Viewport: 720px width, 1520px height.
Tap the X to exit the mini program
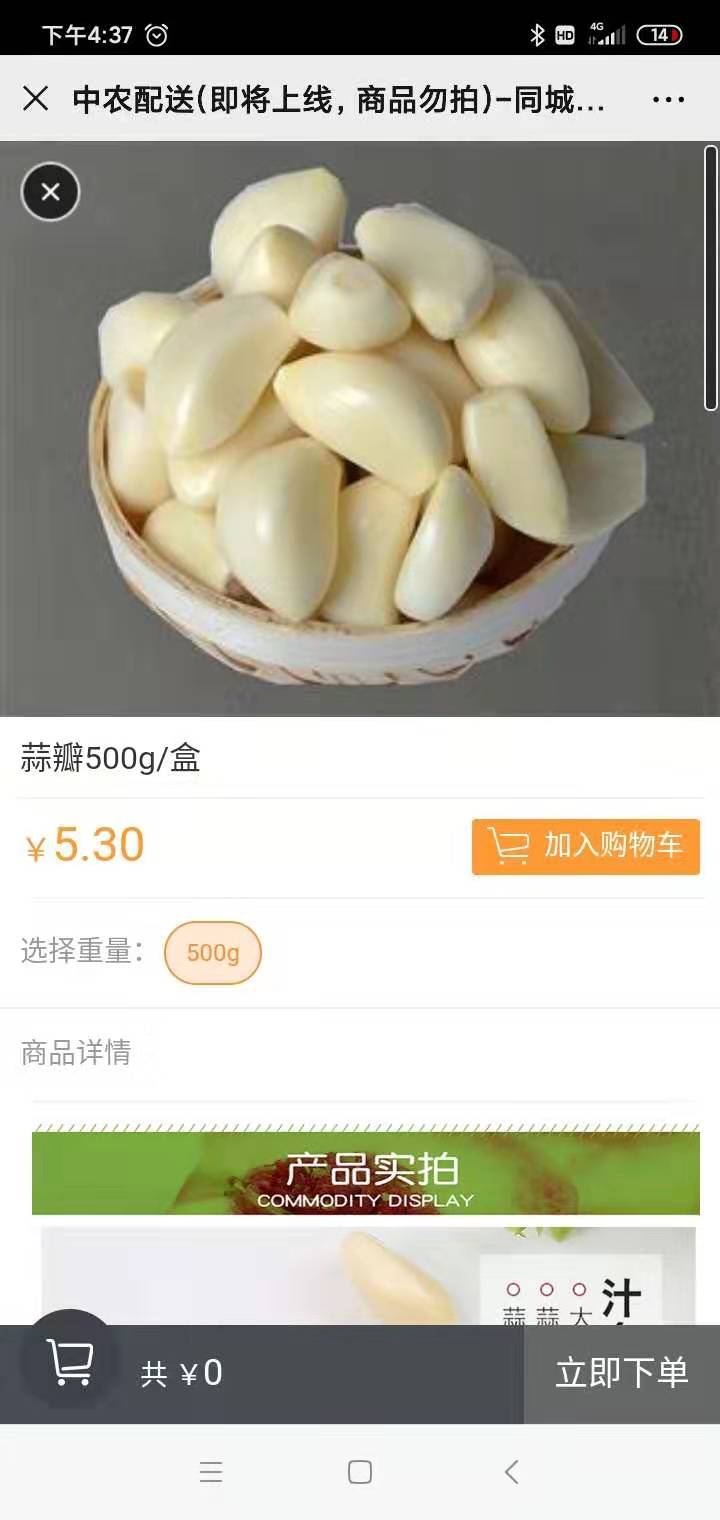tap(36, 99)
